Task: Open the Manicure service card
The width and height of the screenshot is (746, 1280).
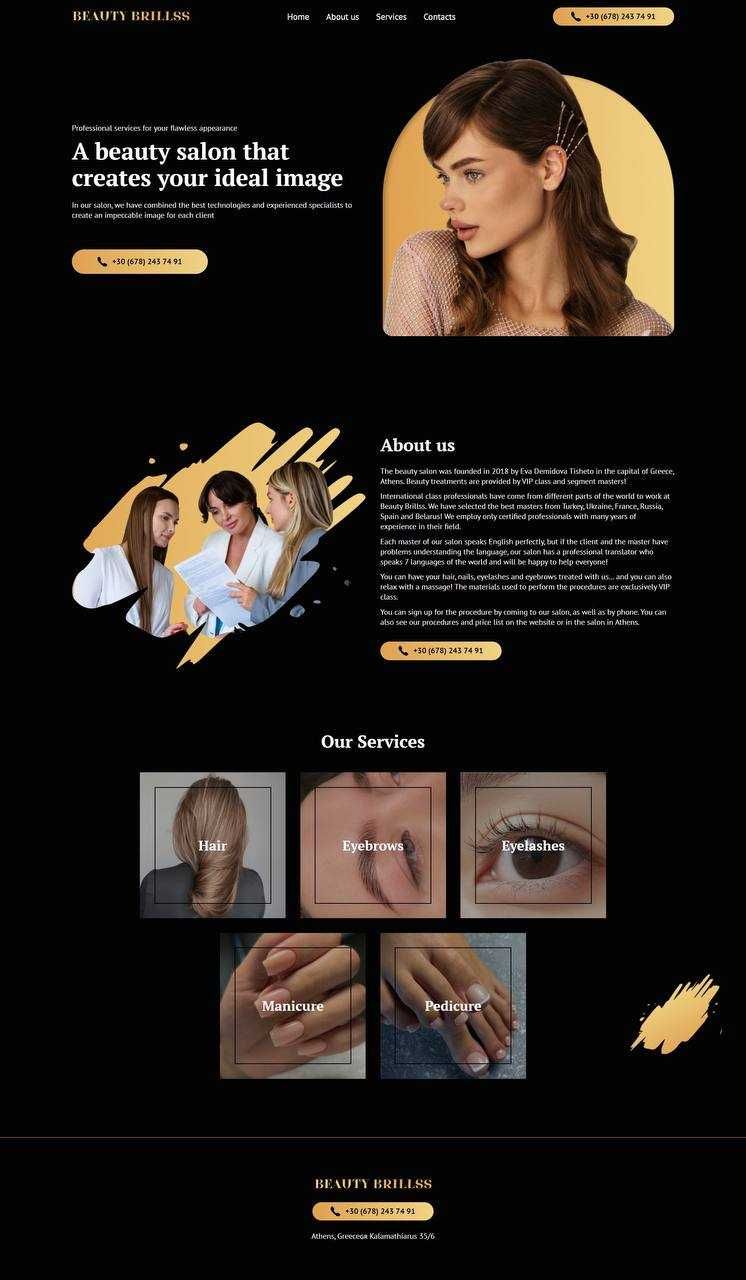Action: click(x=293, y=1006)
